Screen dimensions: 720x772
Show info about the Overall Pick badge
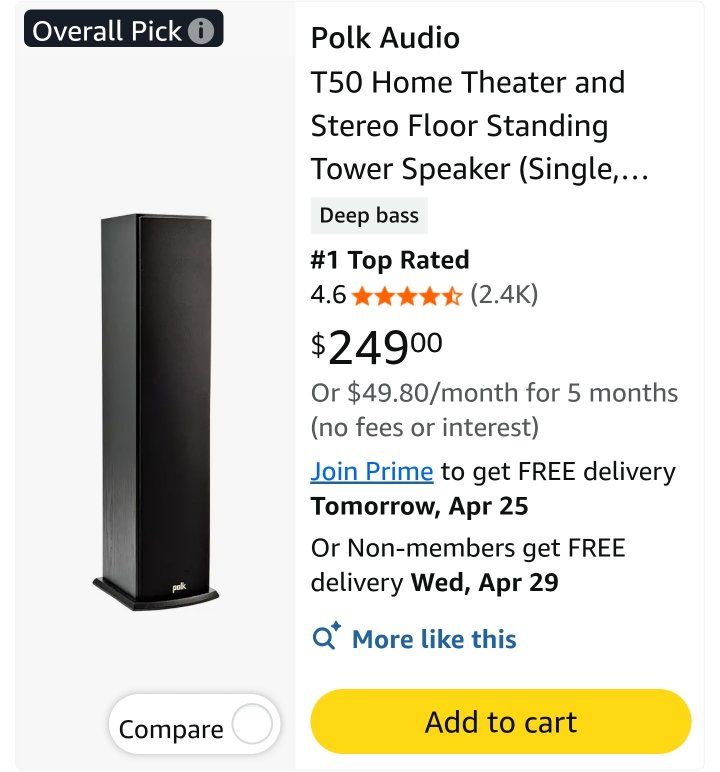tap(201, 31)
